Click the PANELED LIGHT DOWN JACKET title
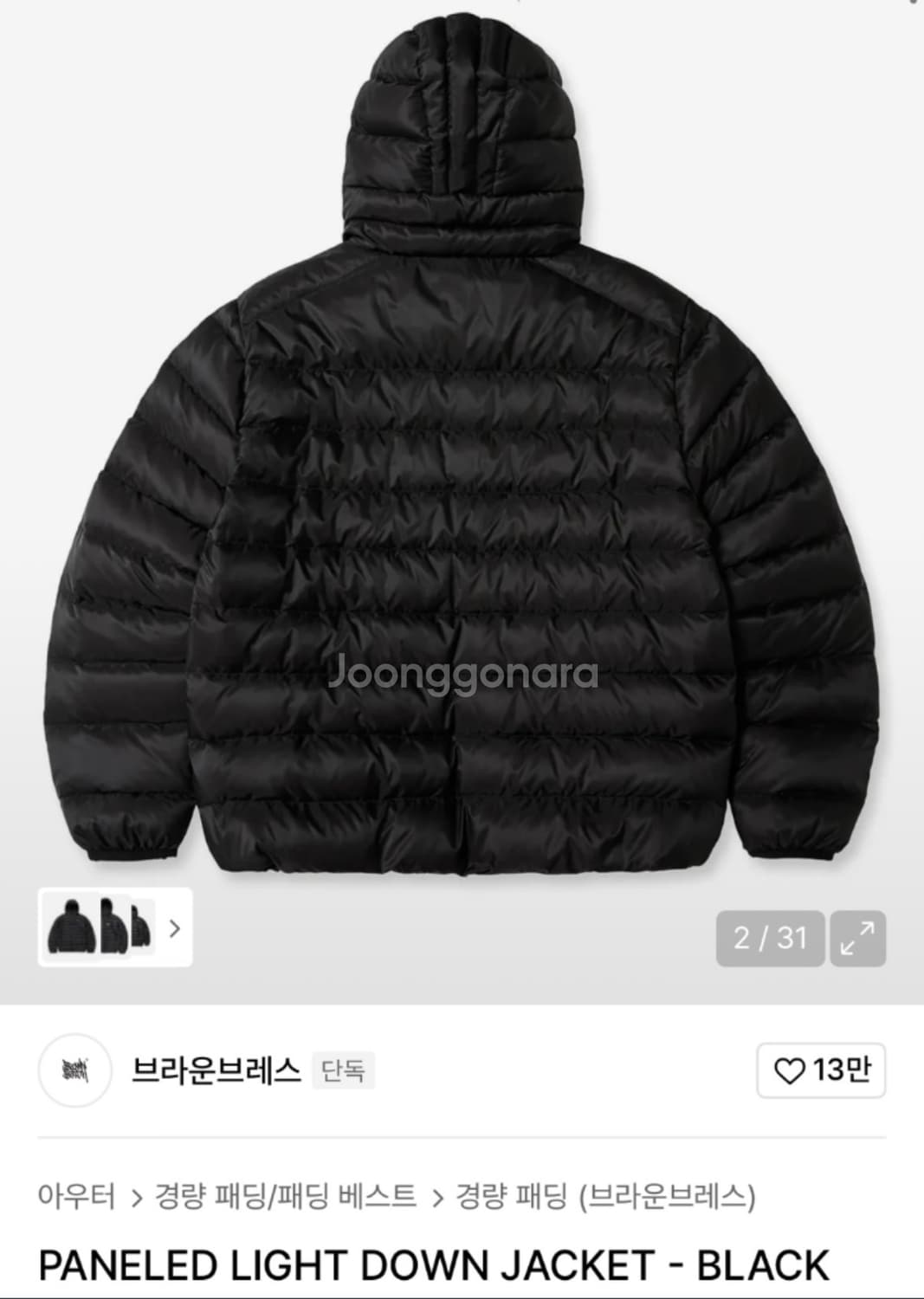This screenshot has width=924, height=1299. tap(433, 1265)
